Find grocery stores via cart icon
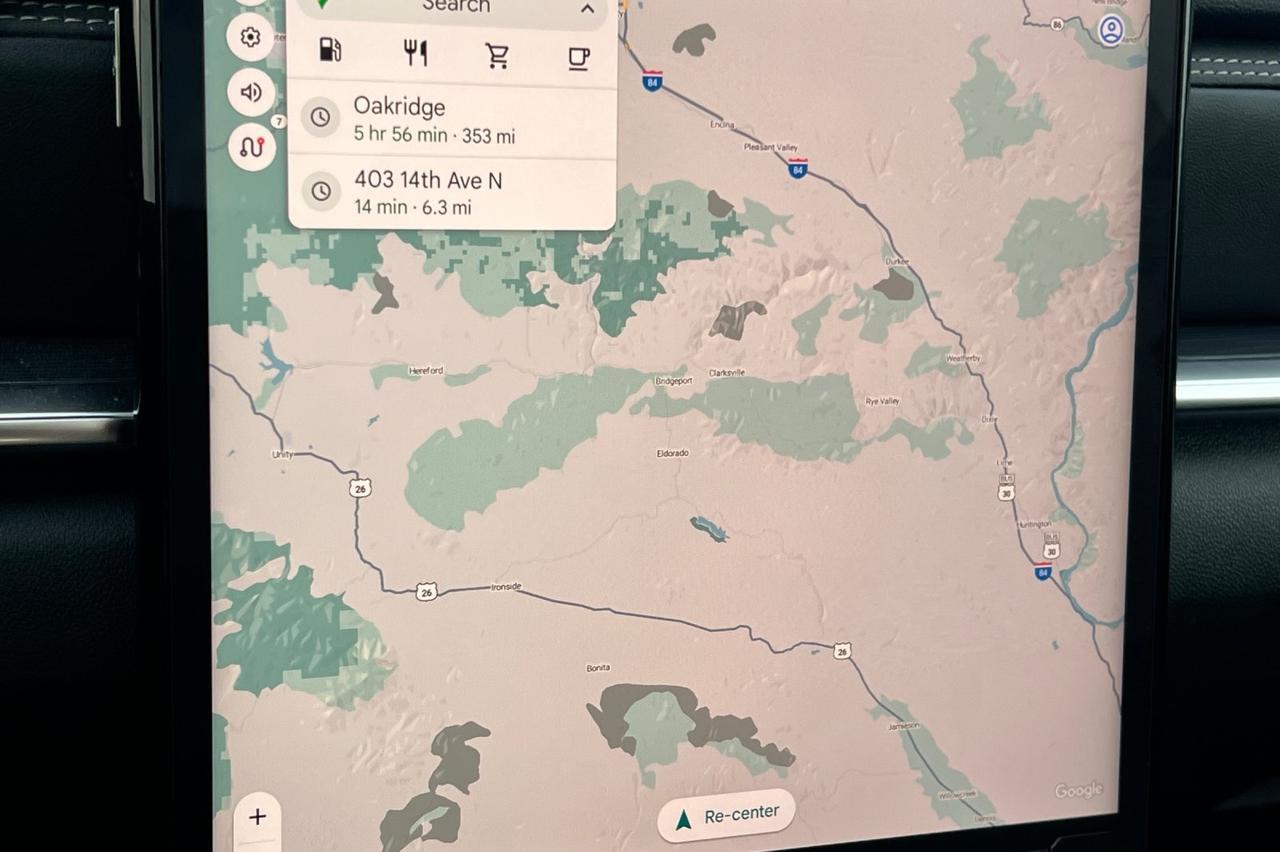1280x852 pixels. click(497, 56)
